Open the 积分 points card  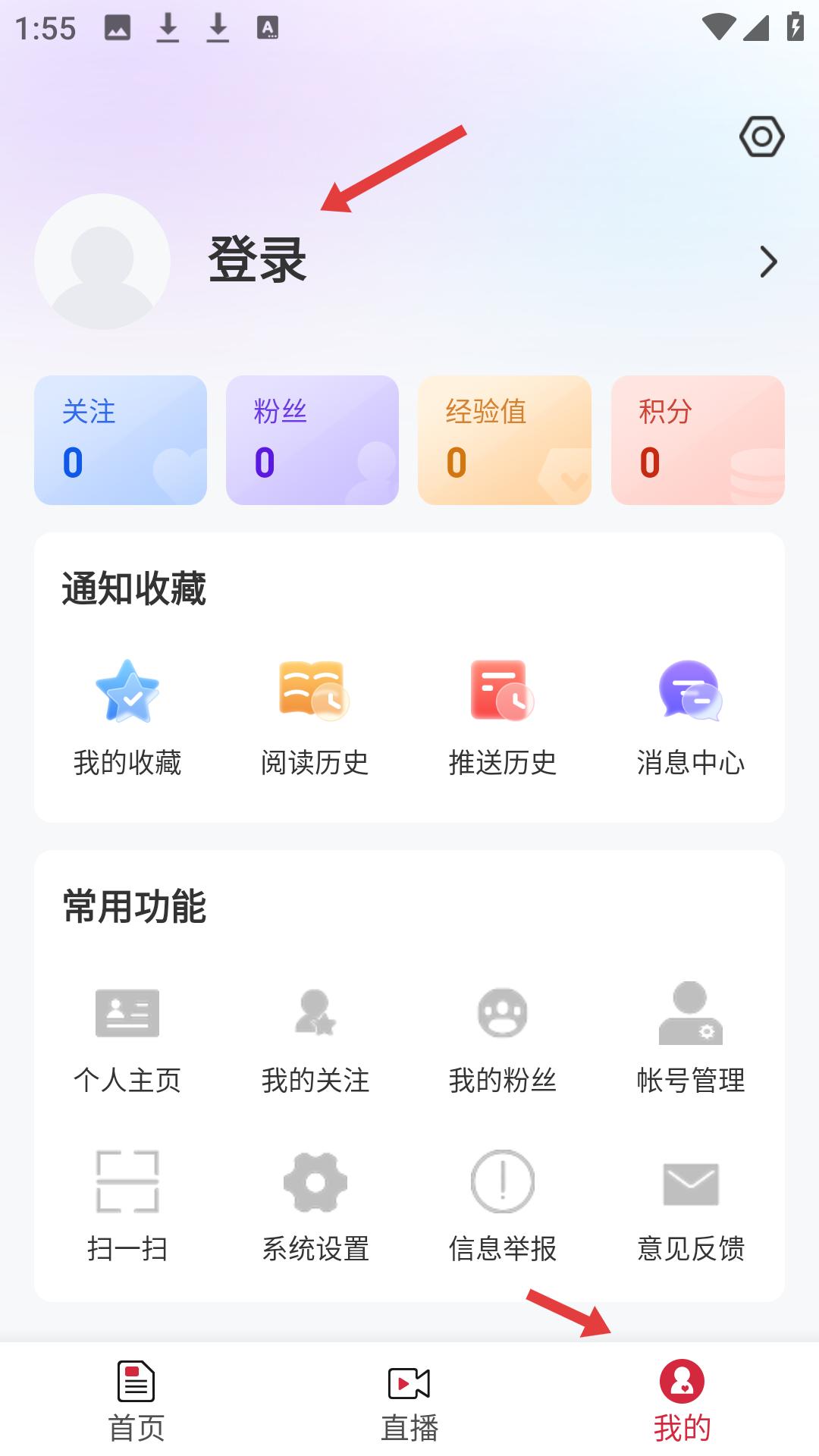(x=698, y=440)
